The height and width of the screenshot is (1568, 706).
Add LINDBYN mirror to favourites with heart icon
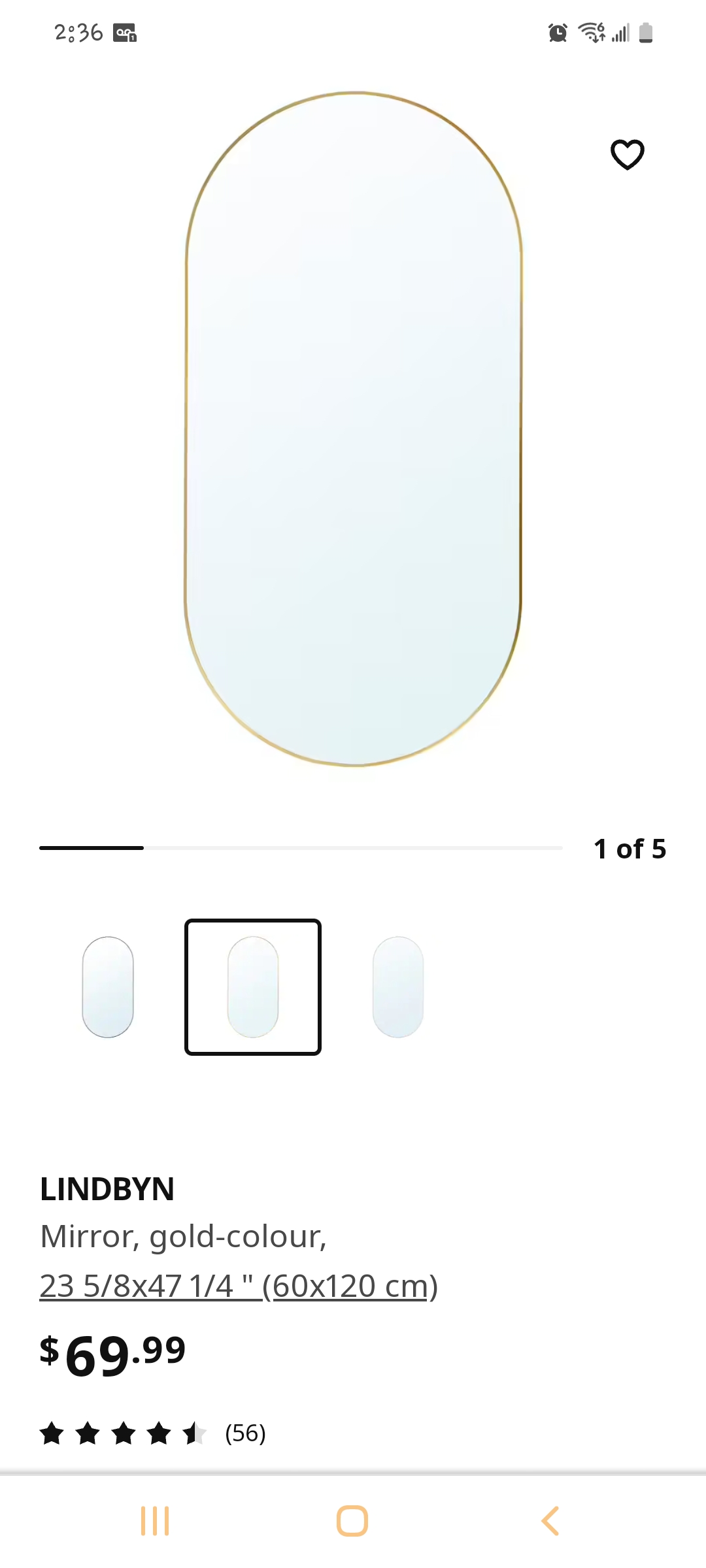point(628,154)
